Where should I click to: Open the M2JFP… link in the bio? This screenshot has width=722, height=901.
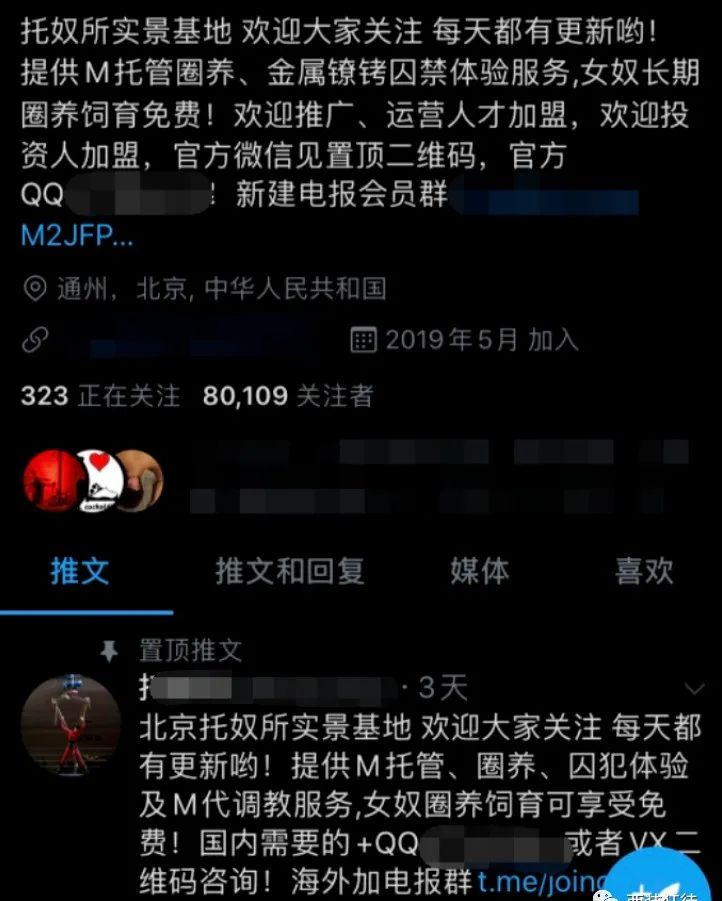[x=76, y=236]
